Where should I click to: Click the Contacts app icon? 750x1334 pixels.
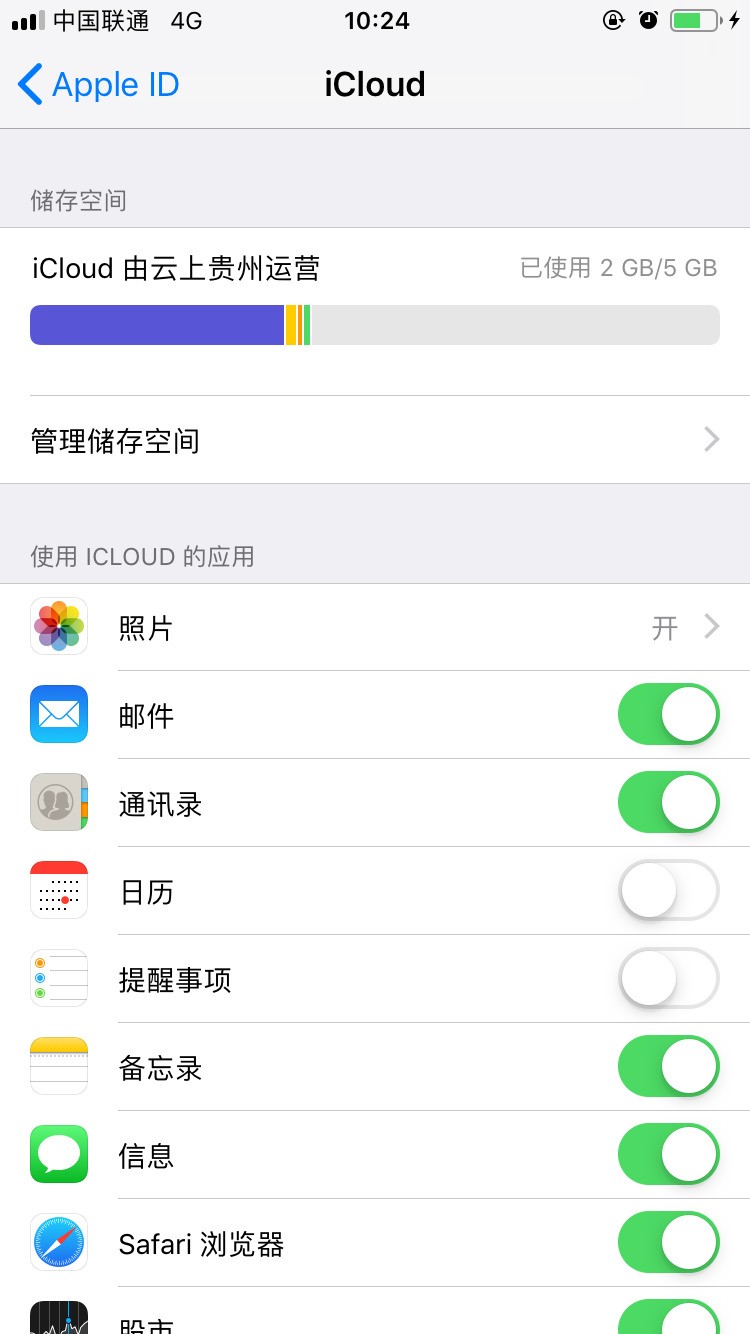pyautogui.click(x=58, y=802)
